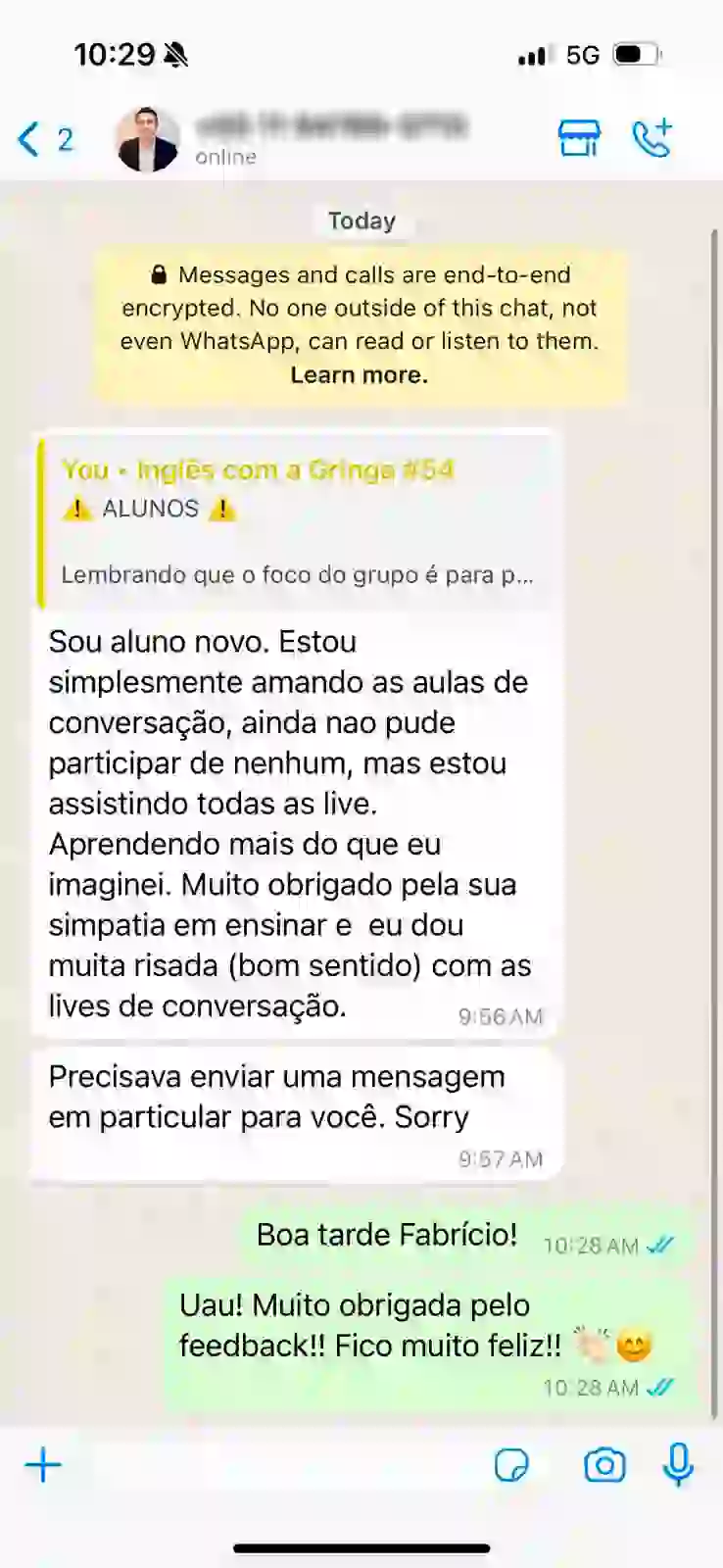Expand the quoted ALUNOS group message
The image size is (723, 1568).
point(294,519)
